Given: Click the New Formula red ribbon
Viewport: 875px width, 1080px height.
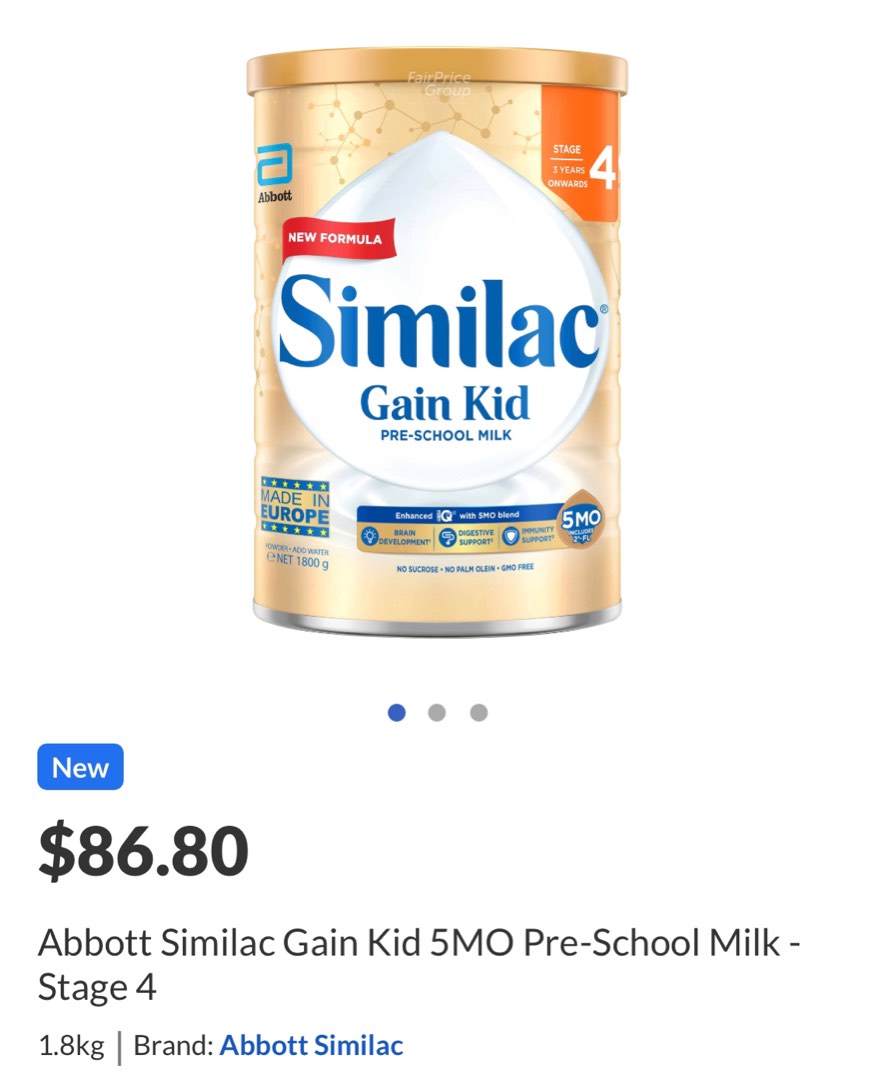Looking at the screenshot, I should [x=336, y=239].
